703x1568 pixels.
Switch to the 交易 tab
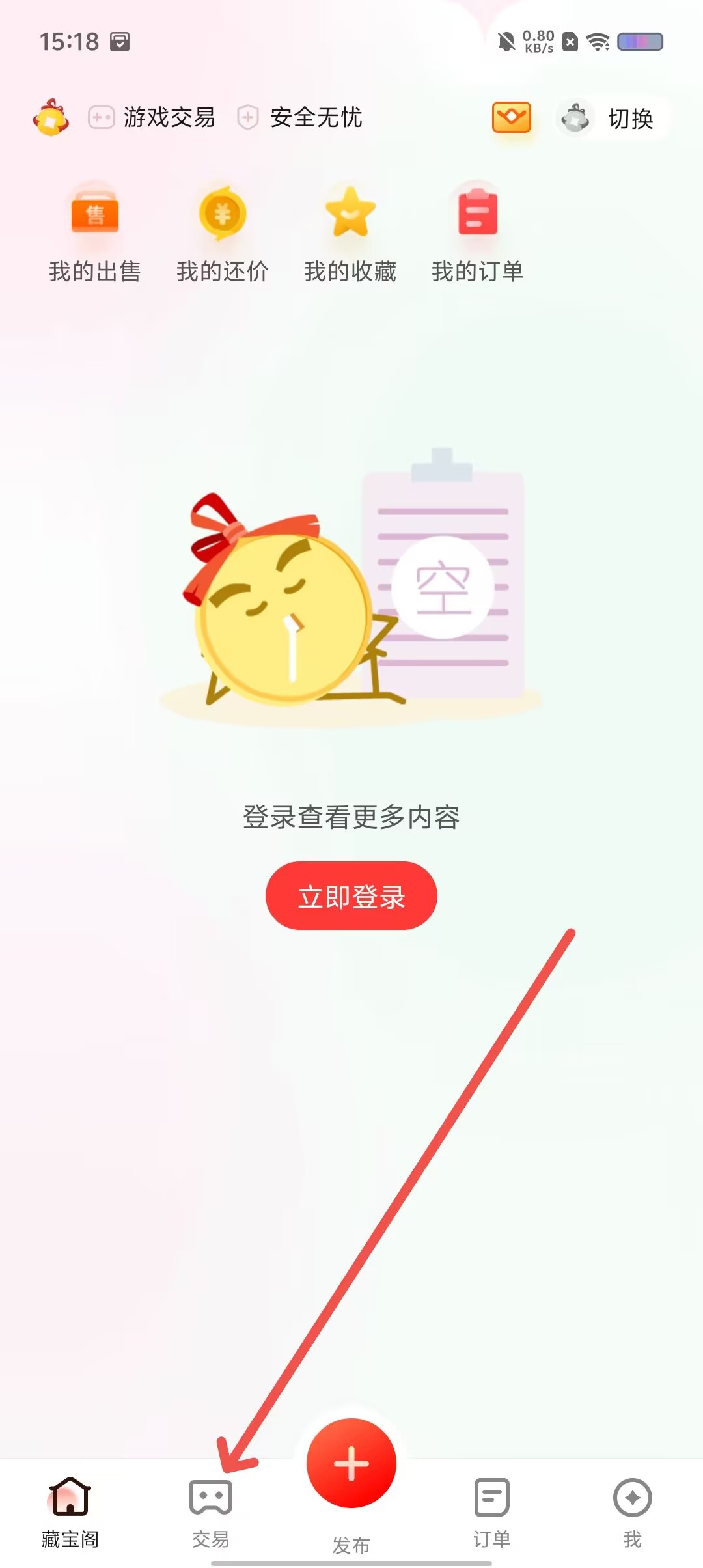pyautogui.click(x=211, y=1512)
